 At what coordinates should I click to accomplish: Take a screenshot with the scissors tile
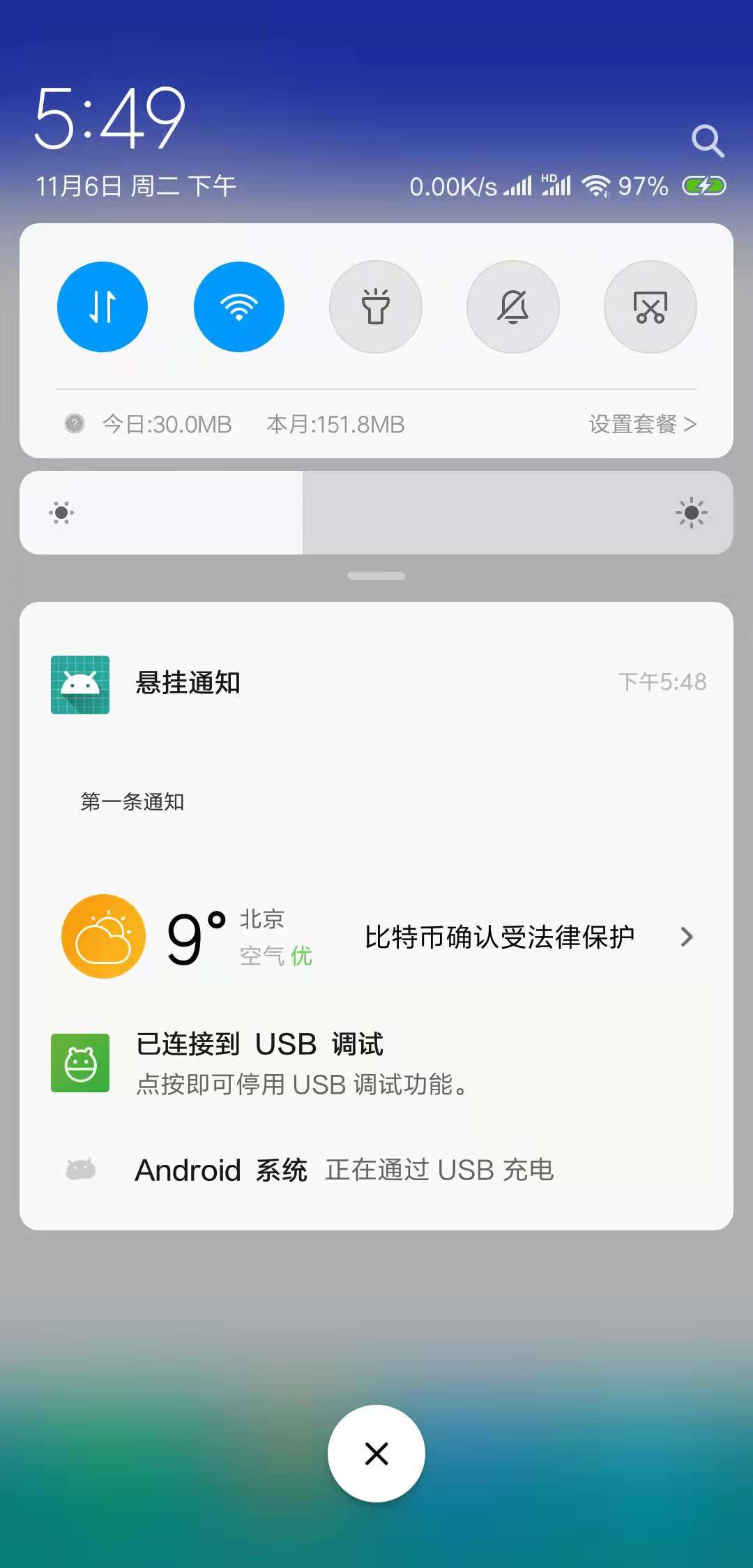pyautogui.click(x=650, y=307)
